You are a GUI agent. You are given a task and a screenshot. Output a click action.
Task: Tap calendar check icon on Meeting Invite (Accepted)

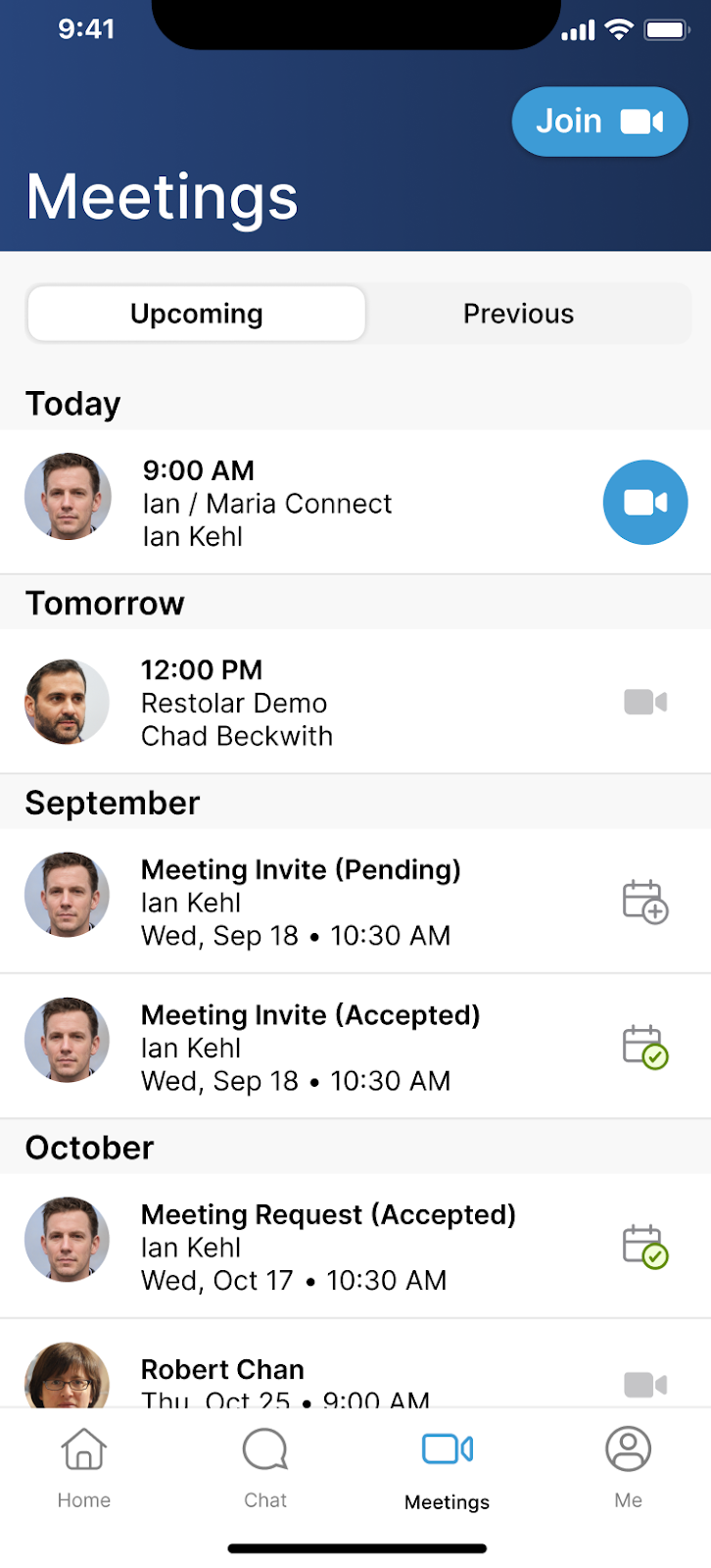pyautogui.click(x=644, y=1047)
